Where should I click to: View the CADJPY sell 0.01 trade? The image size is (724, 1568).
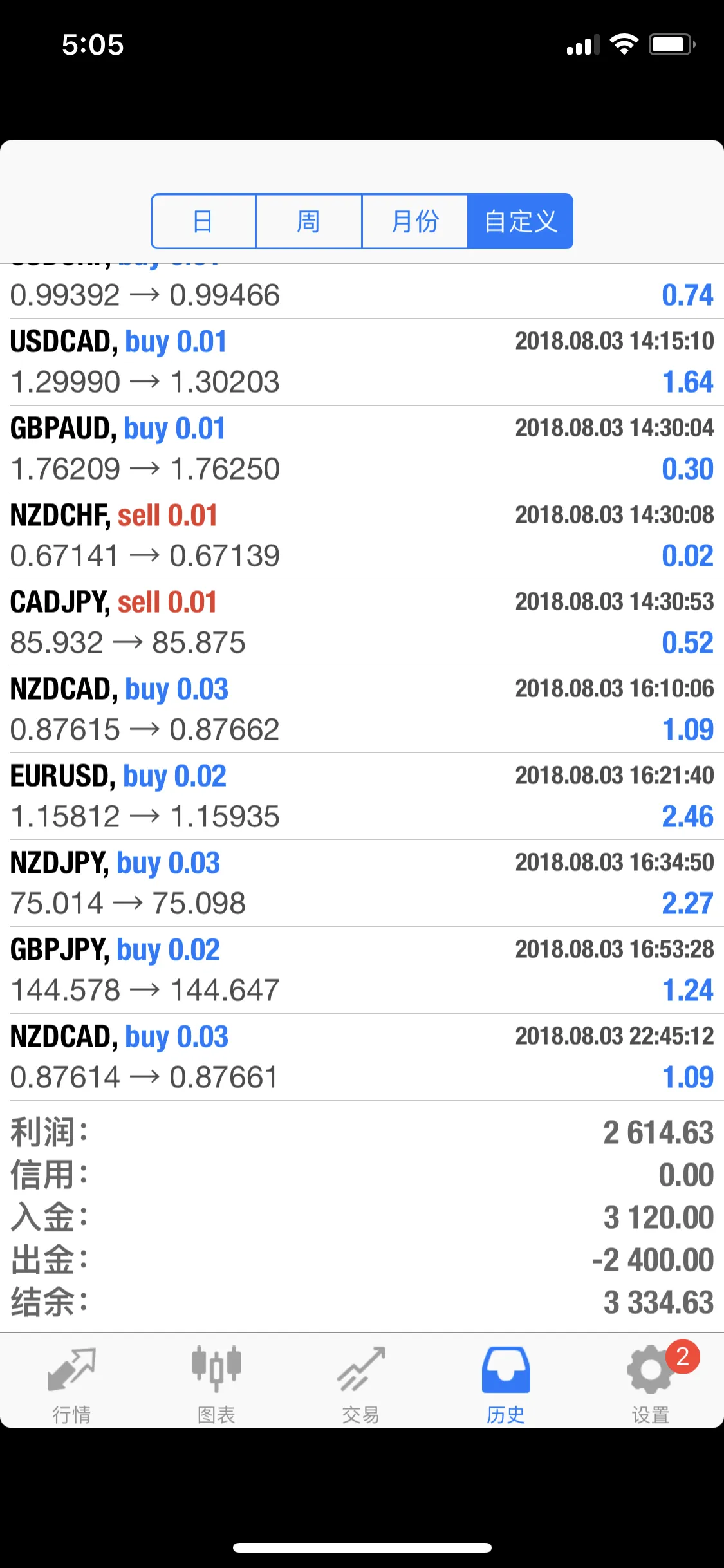point(362,622)
